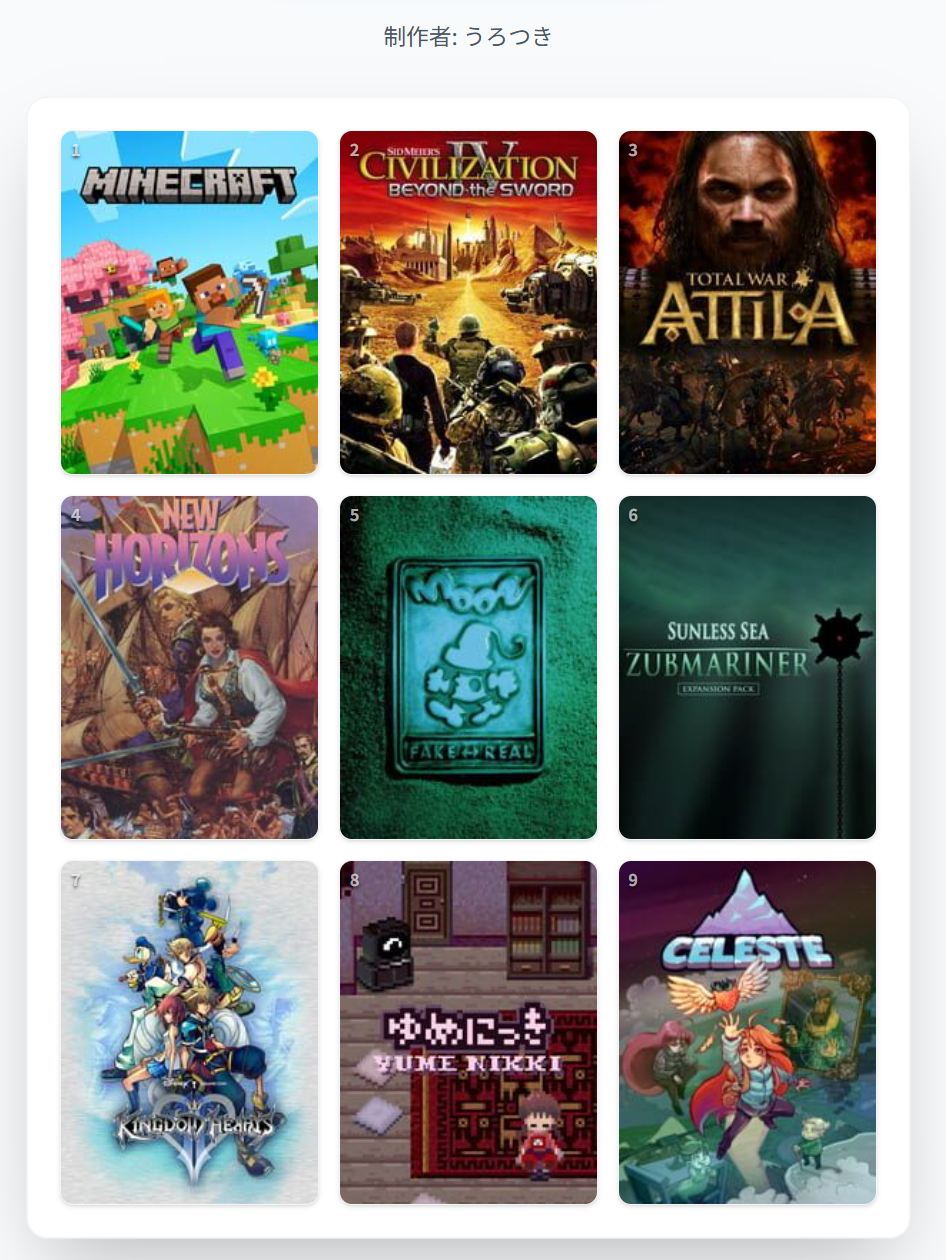Tap the Total War Attila cover

pos(747,302)
